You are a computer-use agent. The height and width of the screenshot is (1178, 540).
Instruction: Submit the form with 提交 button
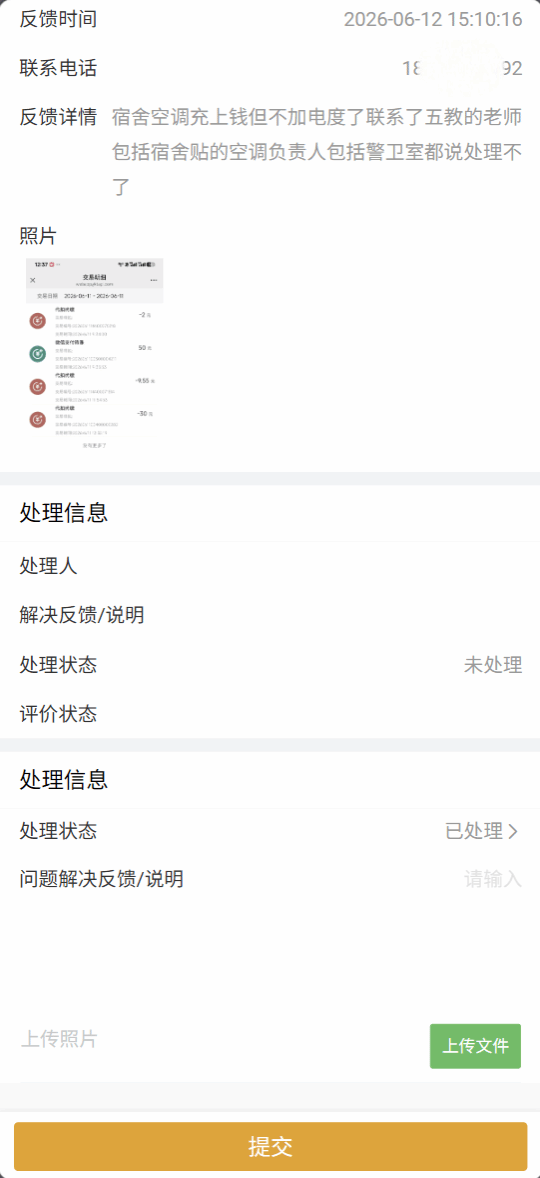click(270, 1146)
